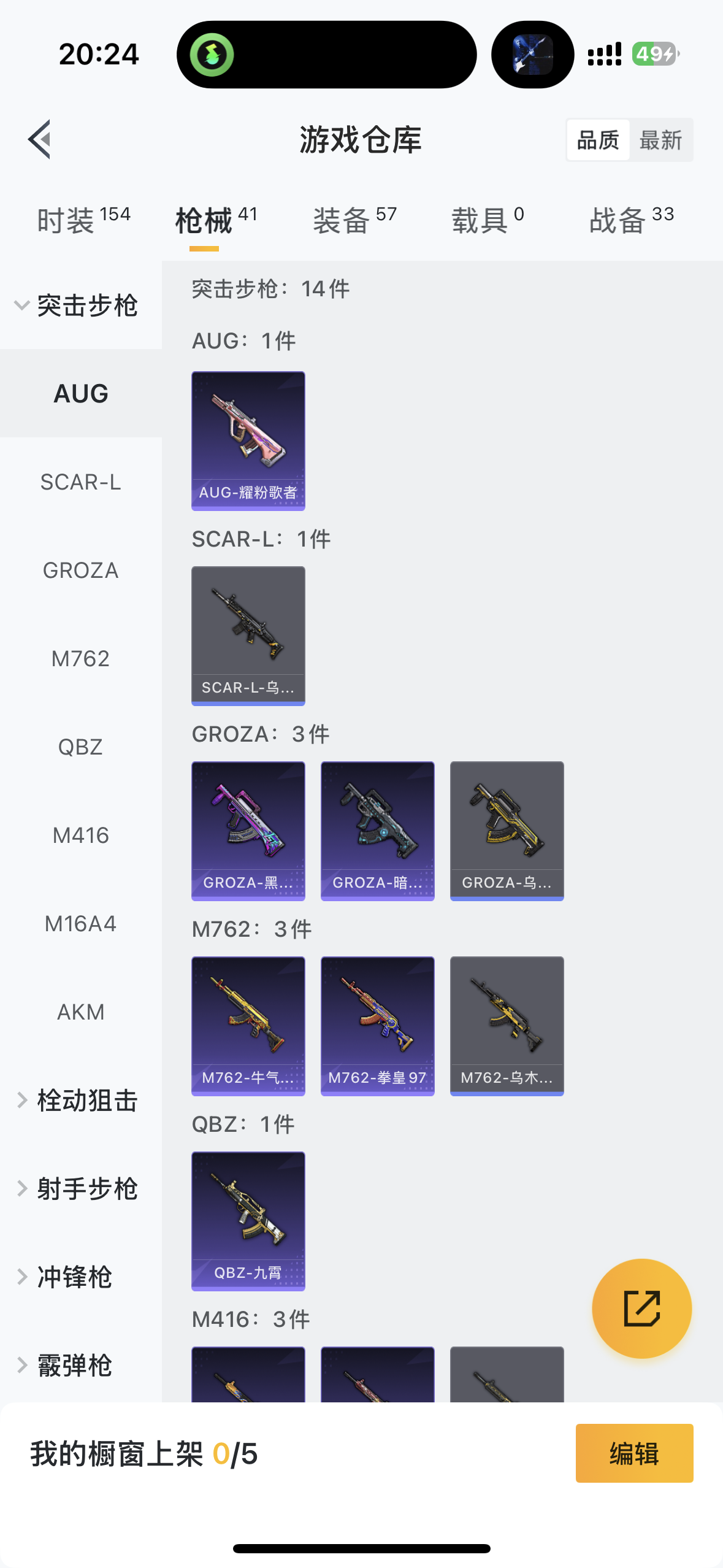Sort the warehouse by 最新
This screenshot has width=723, height=1568.
pyautogui.click(x=660, y=140)
